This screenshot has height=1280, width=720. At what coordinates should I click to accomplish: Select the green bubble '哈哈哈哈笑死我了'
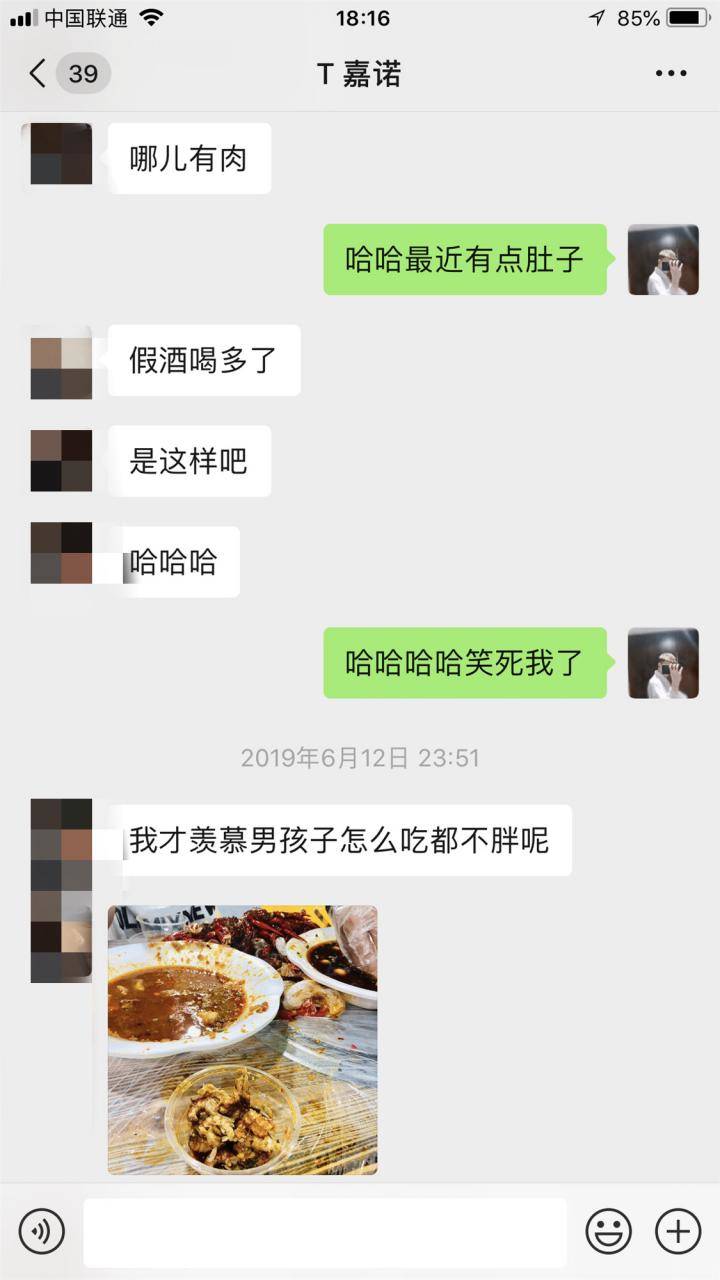[x=465, y=662]
